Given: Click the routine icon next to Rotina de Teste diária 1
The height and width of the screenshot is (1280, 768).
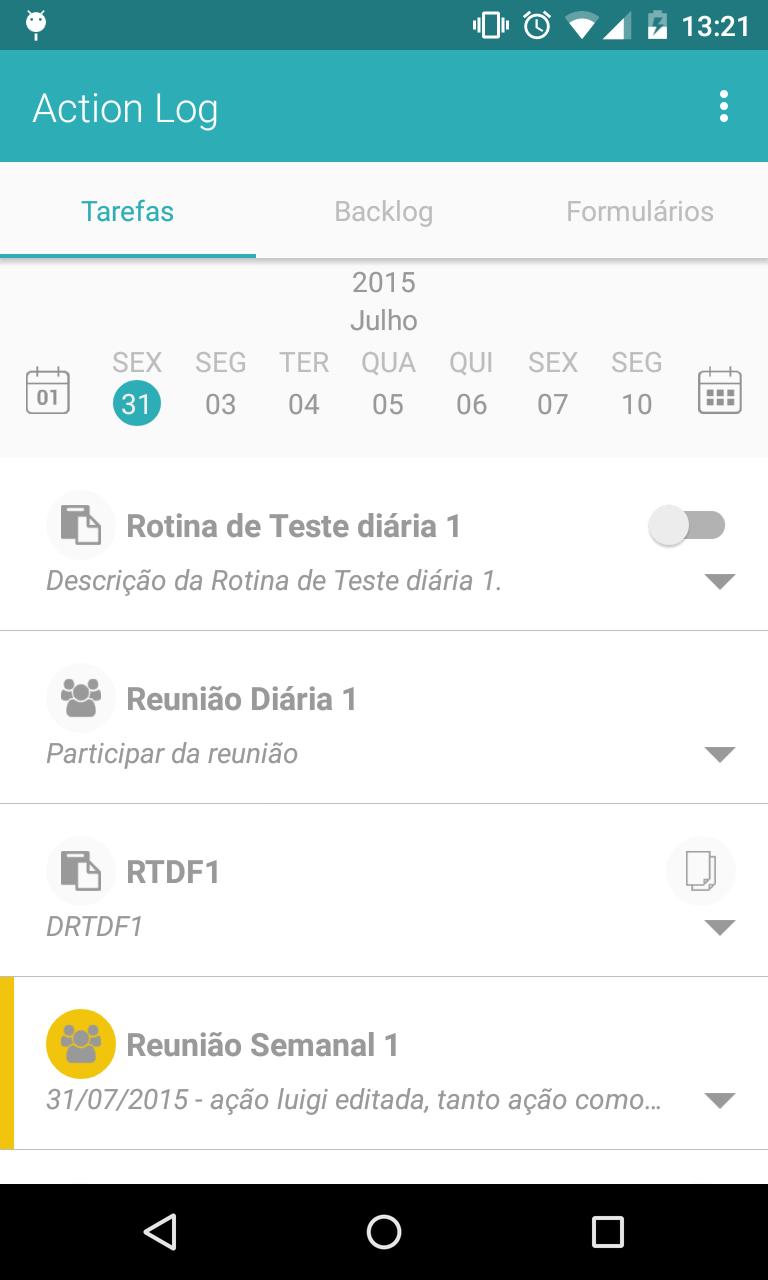Looking at the screenshot, I should (80, 524).
